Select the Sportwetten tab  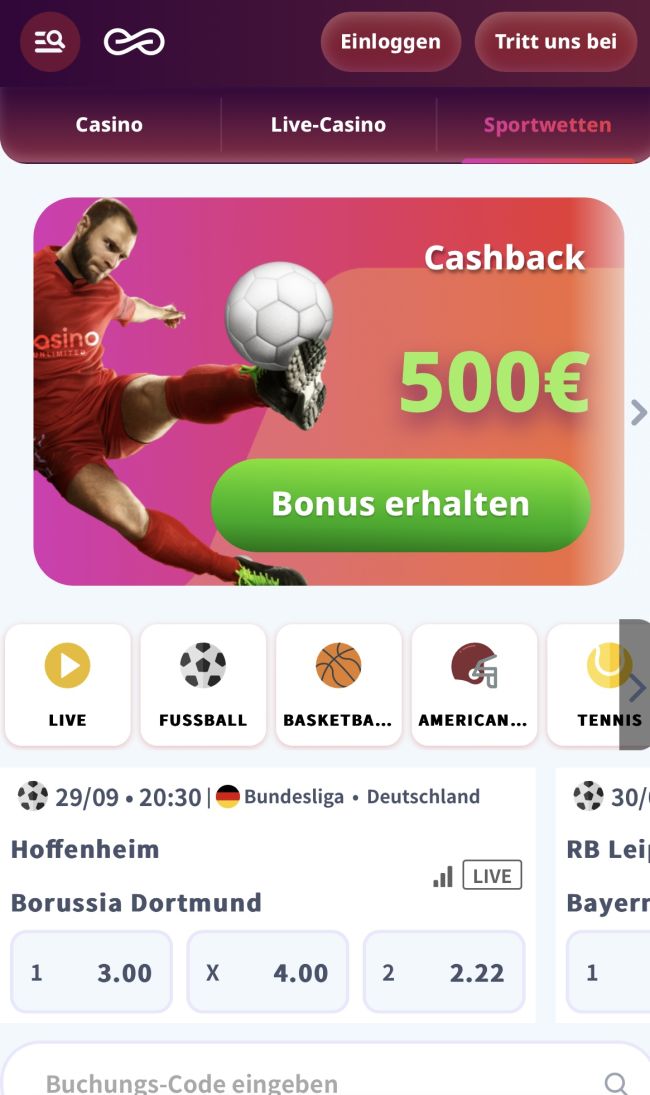(x=547, y=125)
